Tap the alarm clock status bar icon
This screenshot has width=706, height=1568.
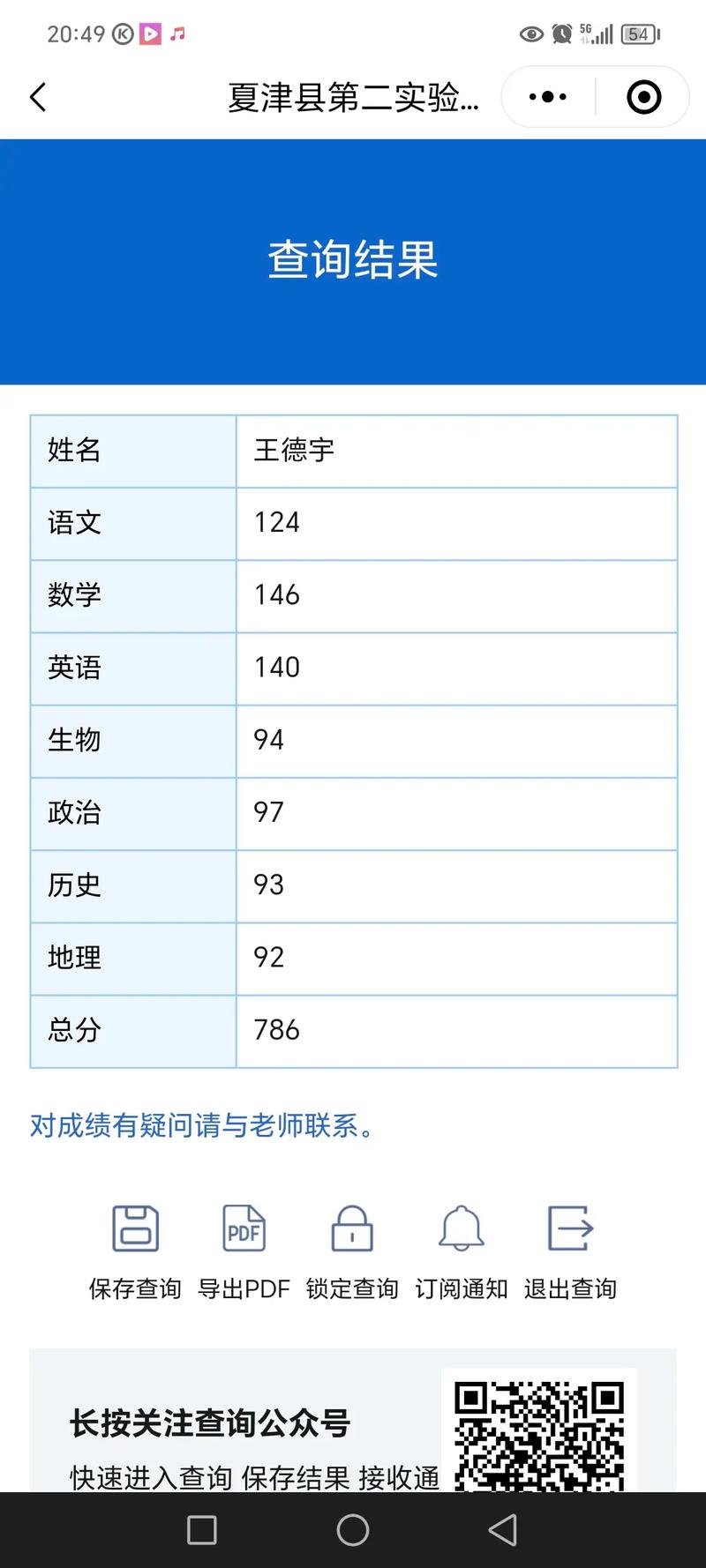[x=561, y=34]
